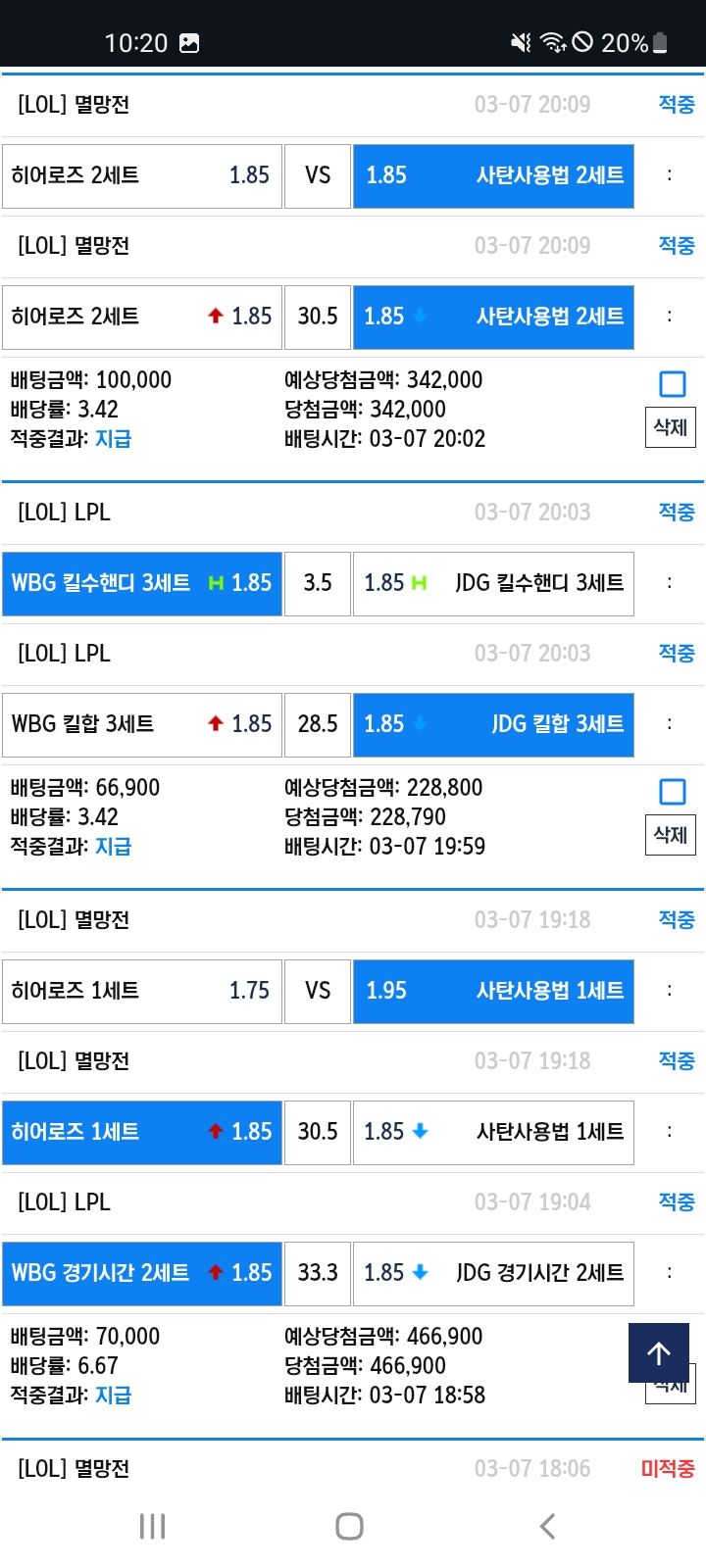Go back with the system back button
706x1568 pixels.
[x=547, y=1526]
